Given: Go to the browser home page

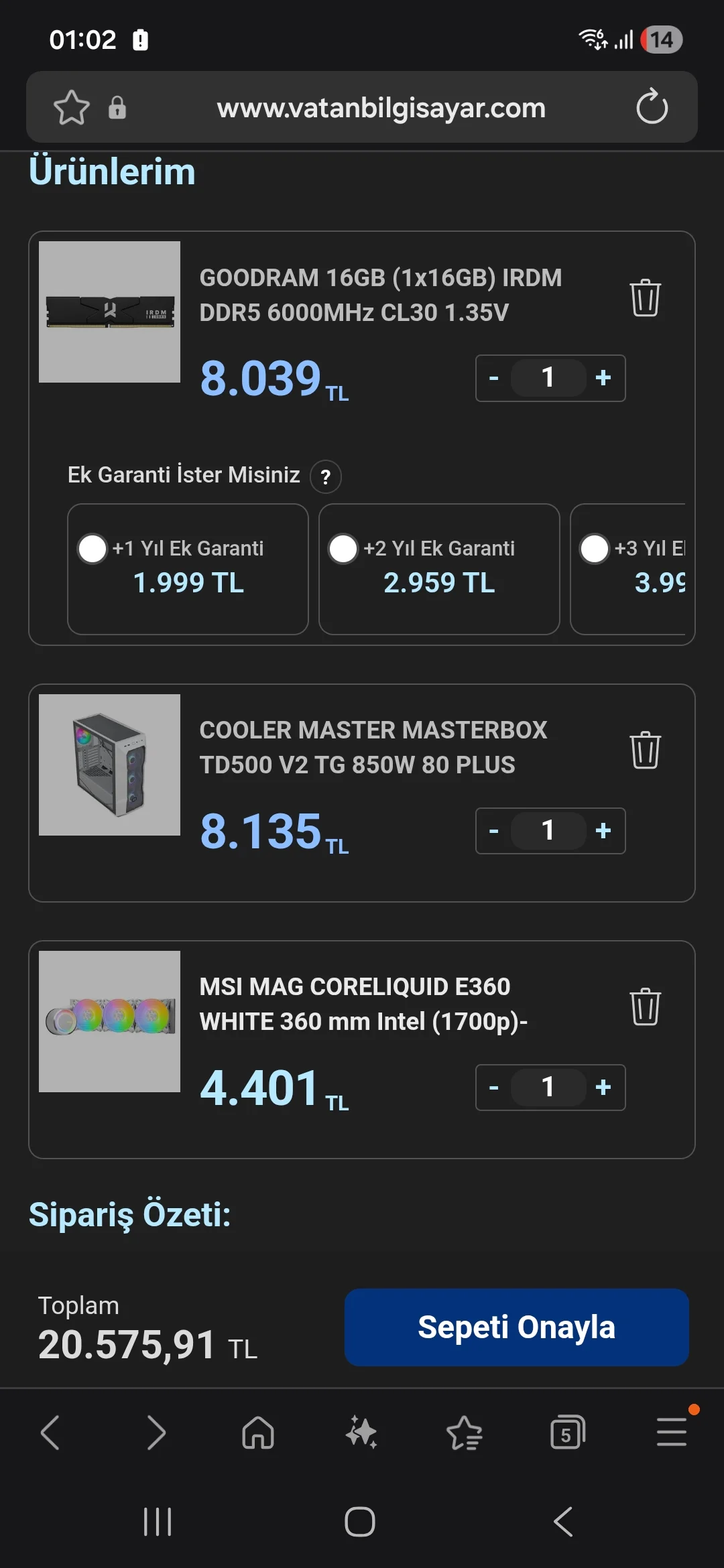Looking at the screenshot, I should tap(258, 1433).
